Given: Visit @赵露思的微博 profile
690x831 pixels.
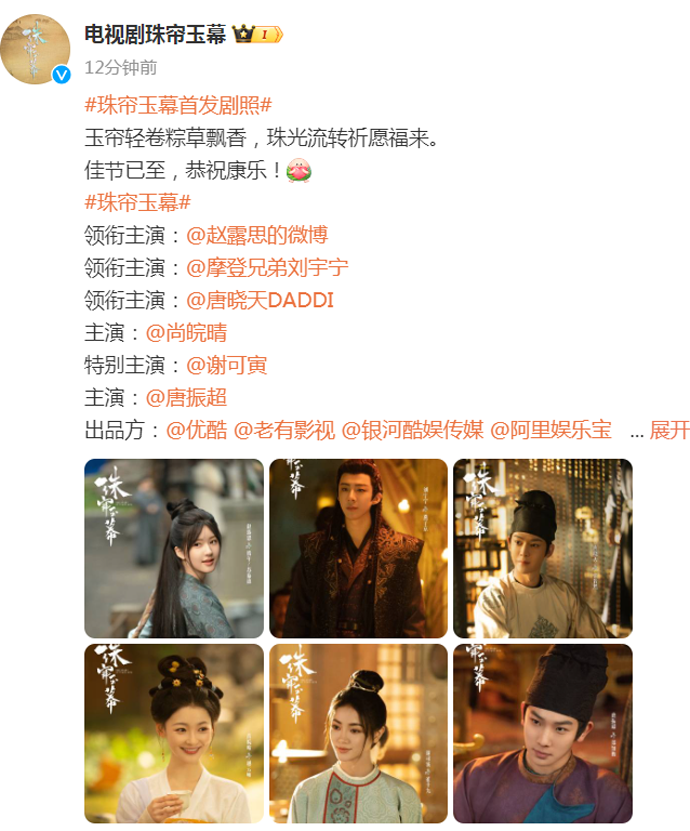Looking at the screenshot, I should 257,236.
